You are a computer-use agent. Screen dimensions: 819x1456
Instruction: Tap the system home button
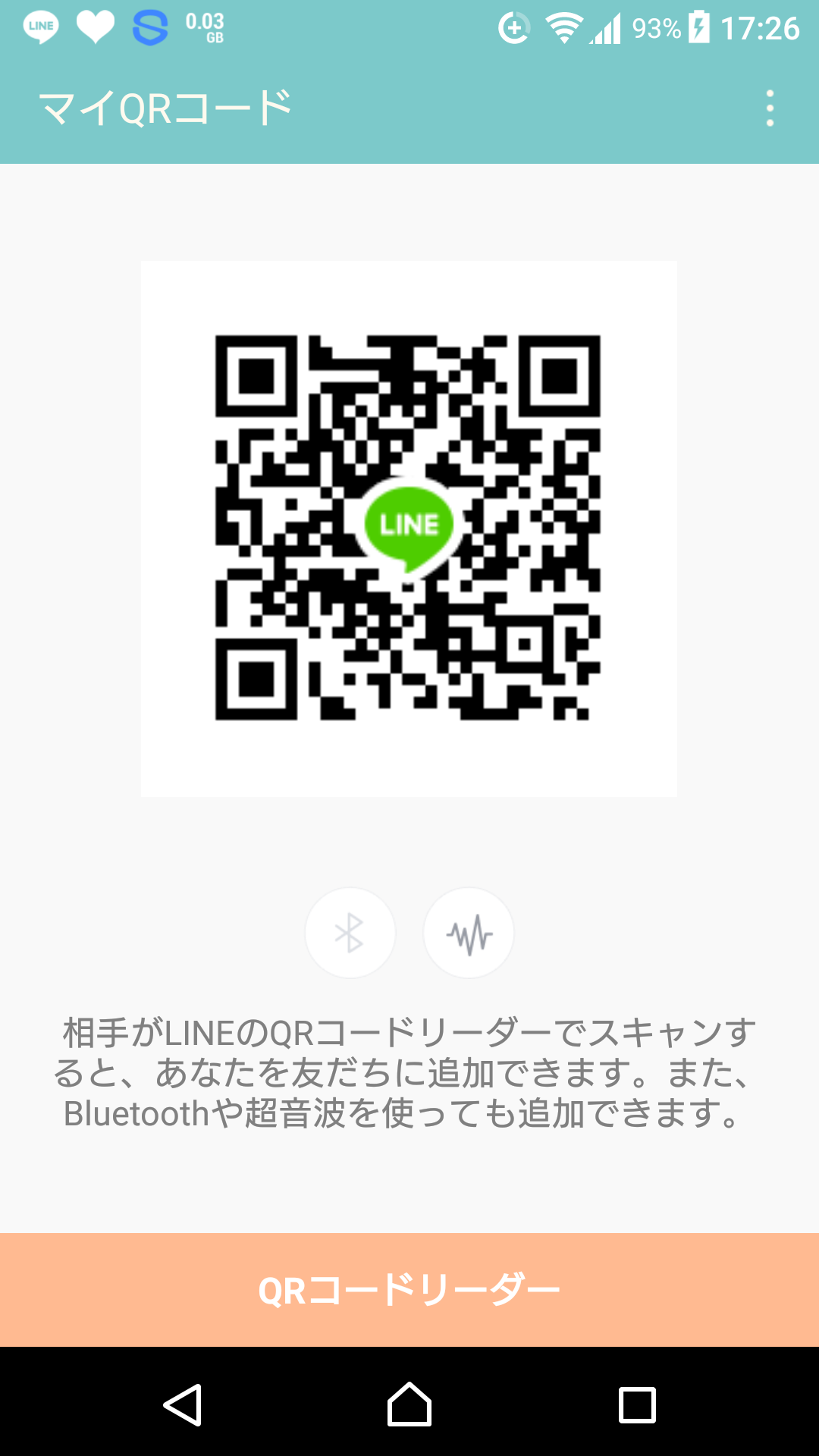click(x=409, y=1404)
